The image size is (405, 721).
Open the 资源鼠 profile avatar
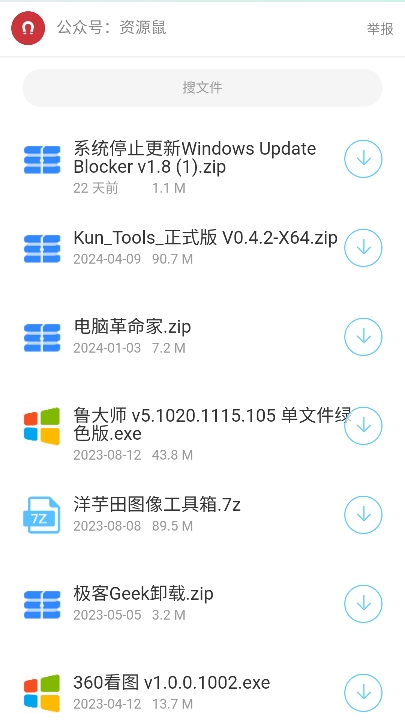pyautogui.click(x=28, y=28)
